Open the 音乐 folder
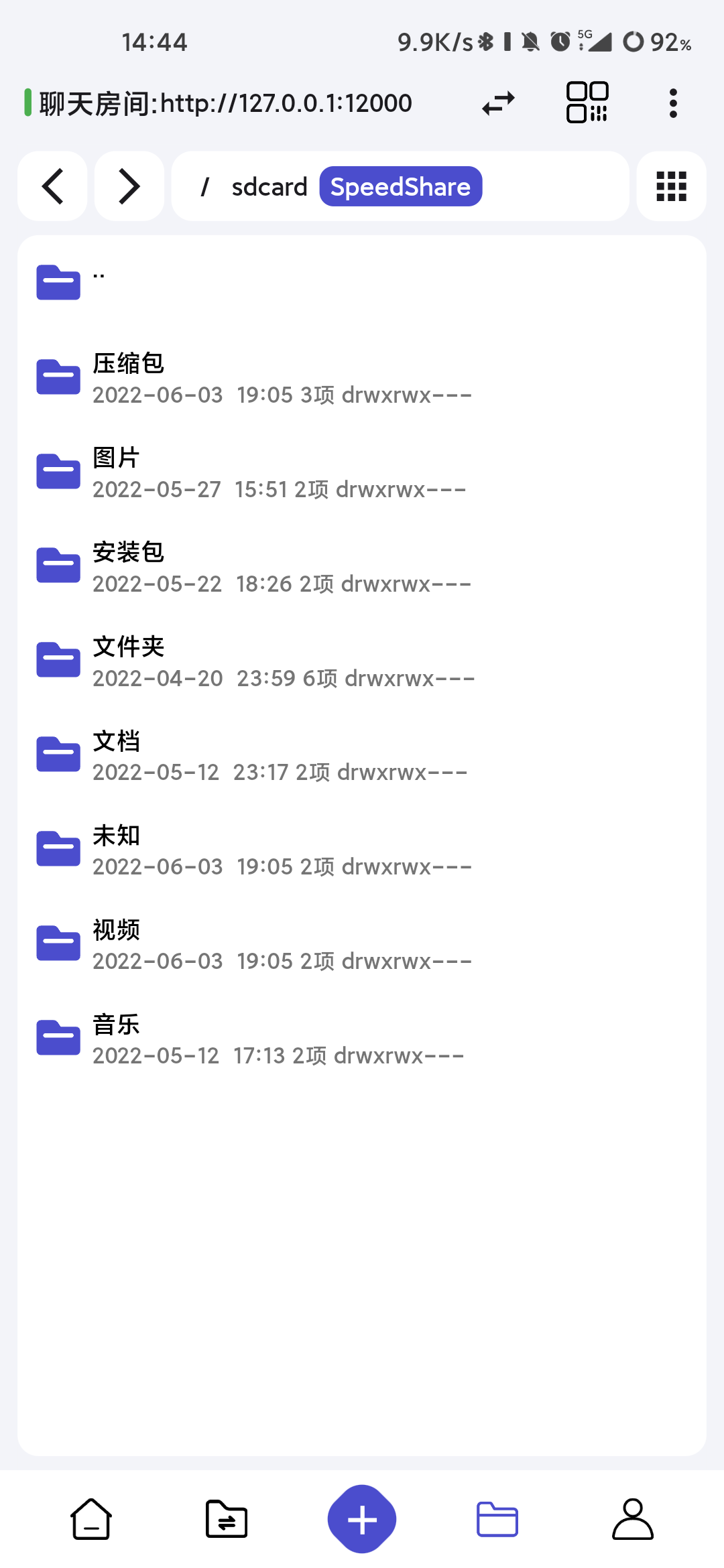Screen dimensions: 724x1568 coord(362,1039)
